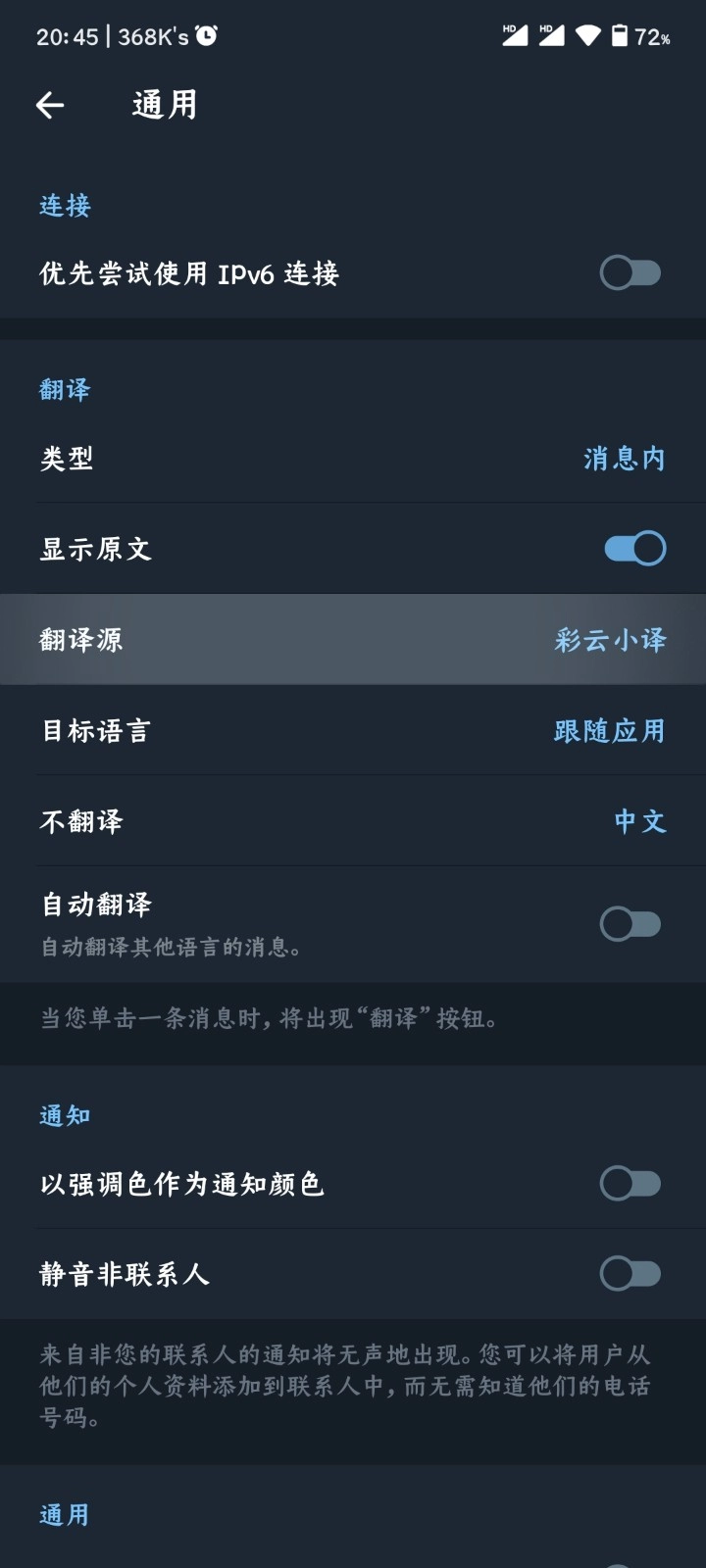Toggle 以强调色作为通知颜色 on
This screenshot has width=706, height=1568.
630,1184
